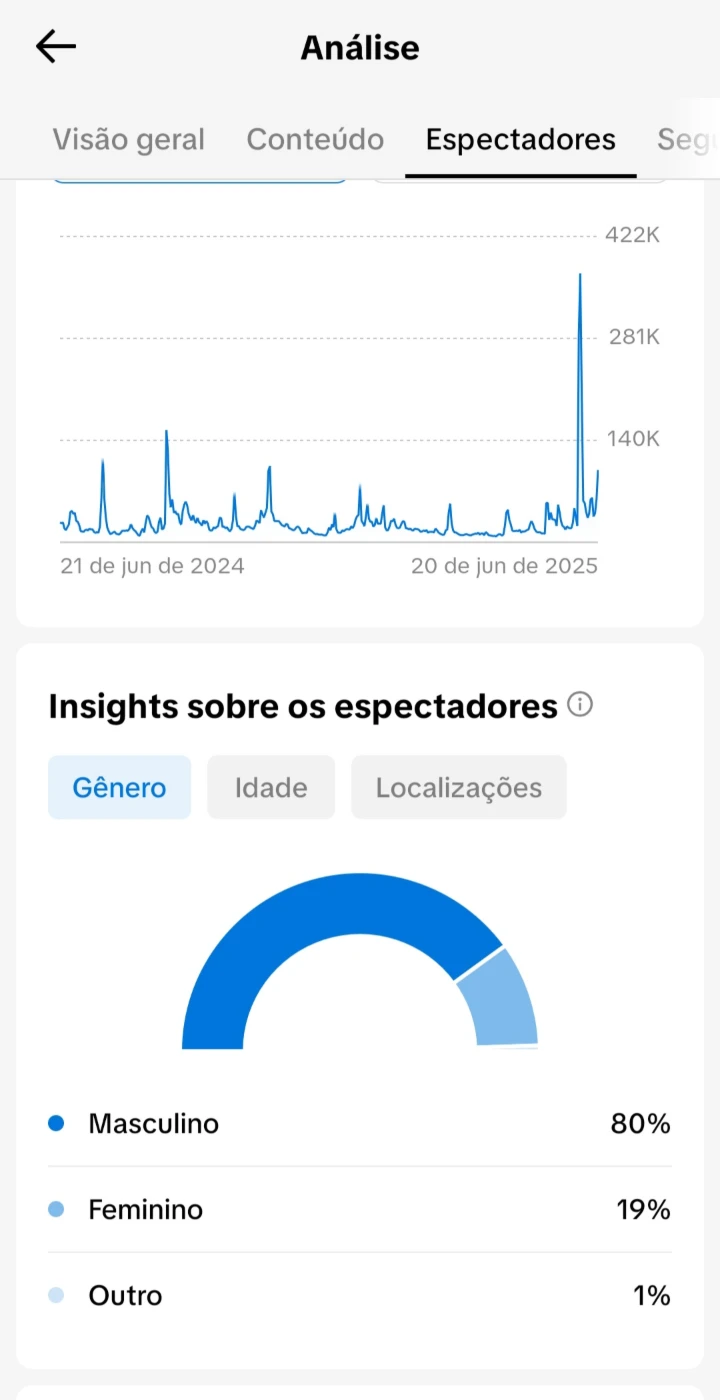Viewport: 720px width, 1400px height.
Task: Show the Idade breakdown
Action: tap(271, 787)
